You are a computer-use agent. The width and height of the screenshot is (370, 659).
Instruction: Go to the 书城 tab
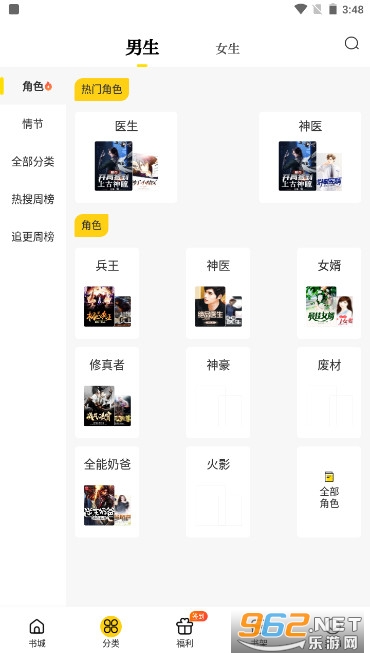[x=37, y=633]
